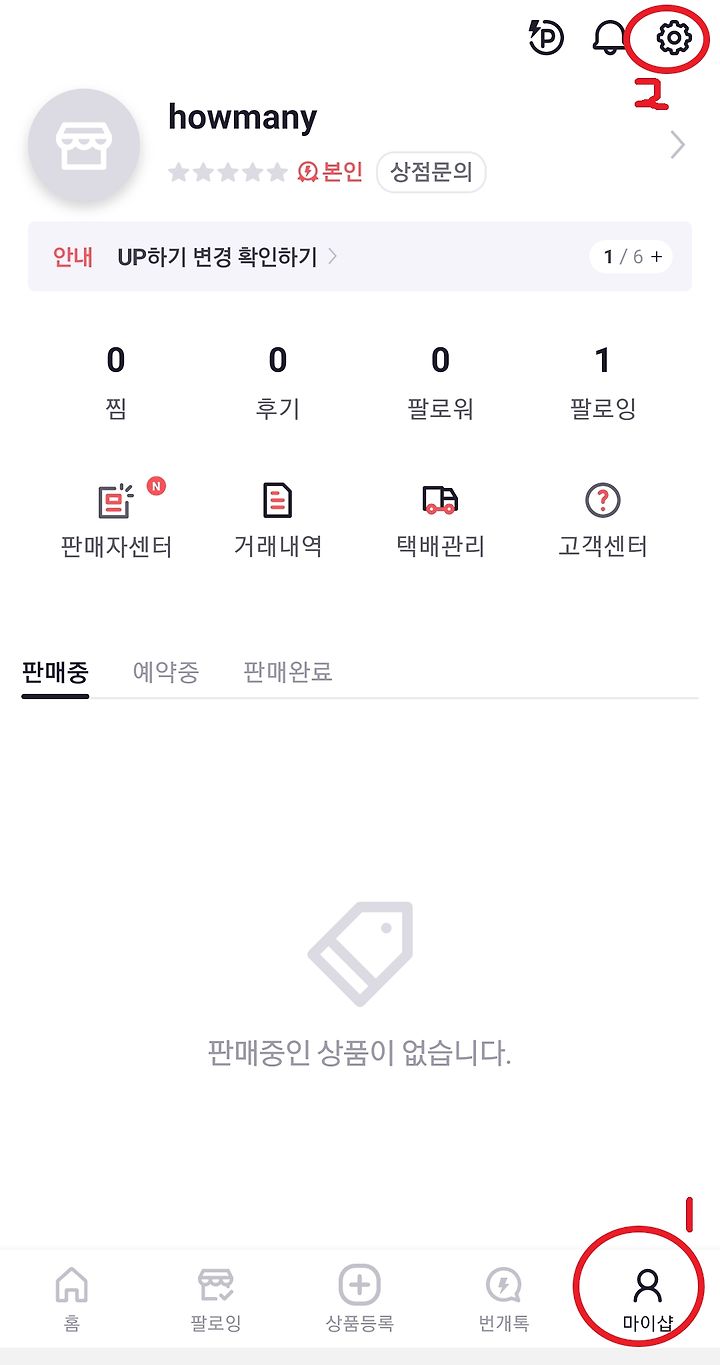View the 팔로워 list
The image size is (720, 1365).
pyautogui.click(x=440, y=382)
